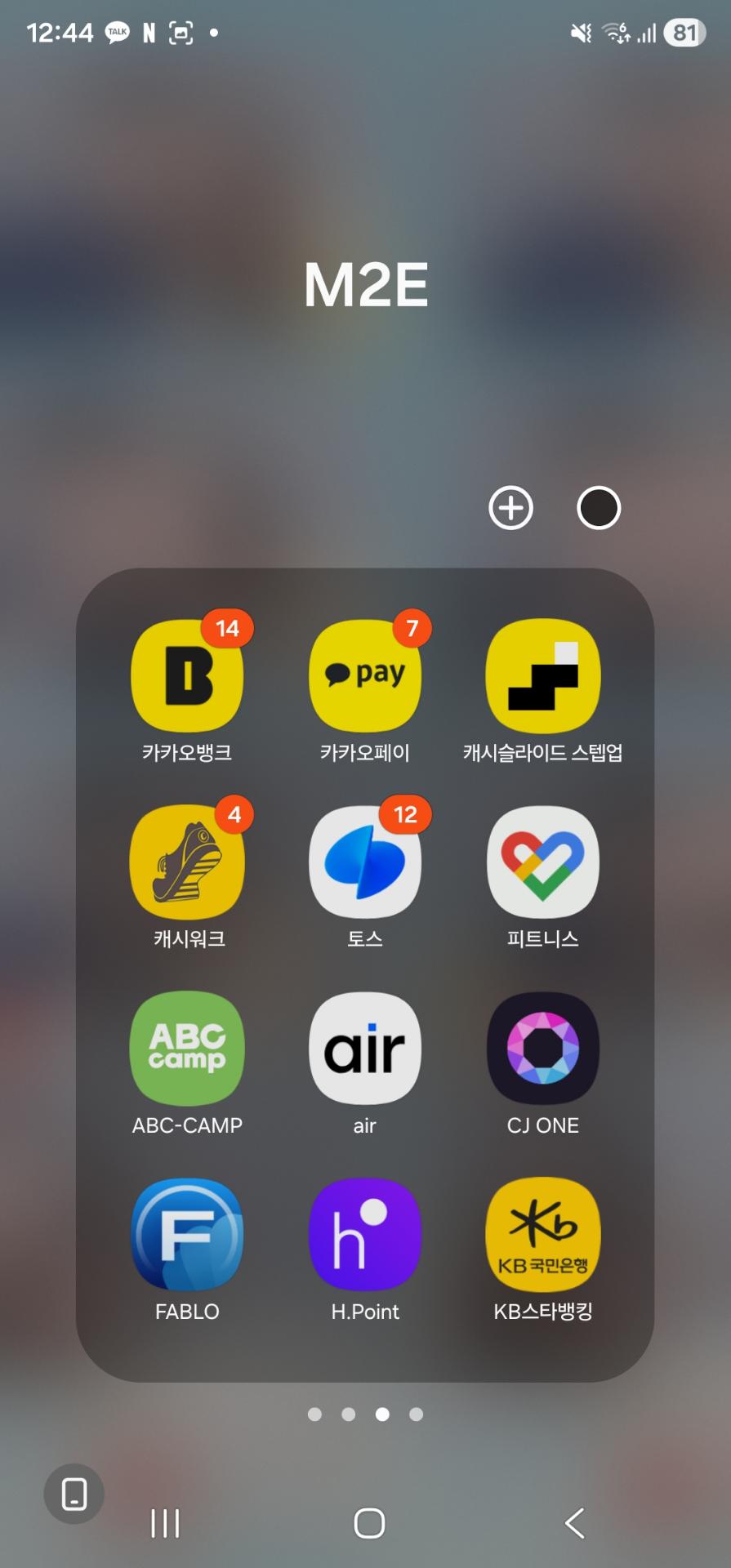731x1568 pixels.
Task: Open KB스타뱅킹
Action: coord(542,1235)
